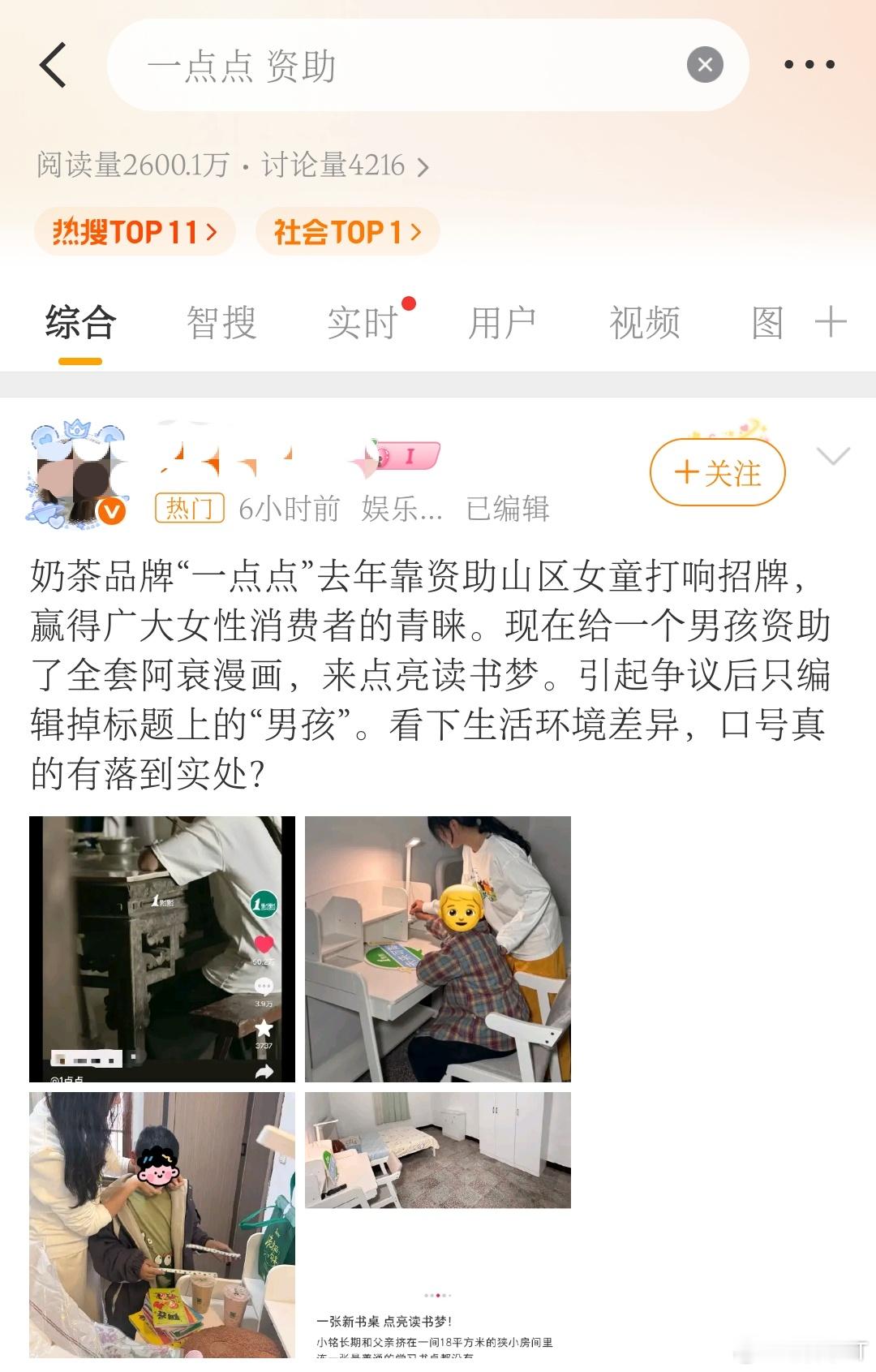
Task: Tap the back arrow to return
Action: click(54, 64)
